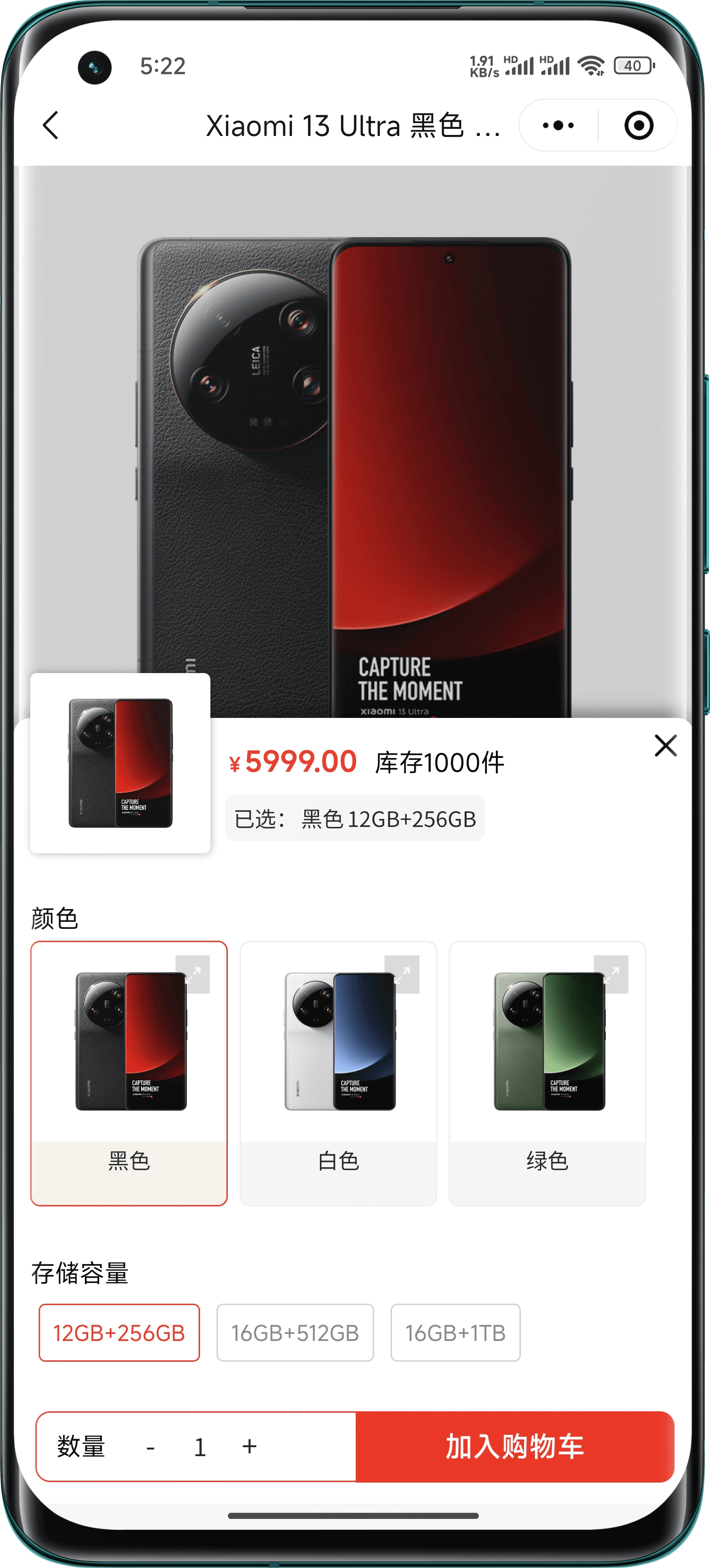Choose the 16GB+512GB storage option
The image size is (710, 1568).
(x=295, y=1332)
